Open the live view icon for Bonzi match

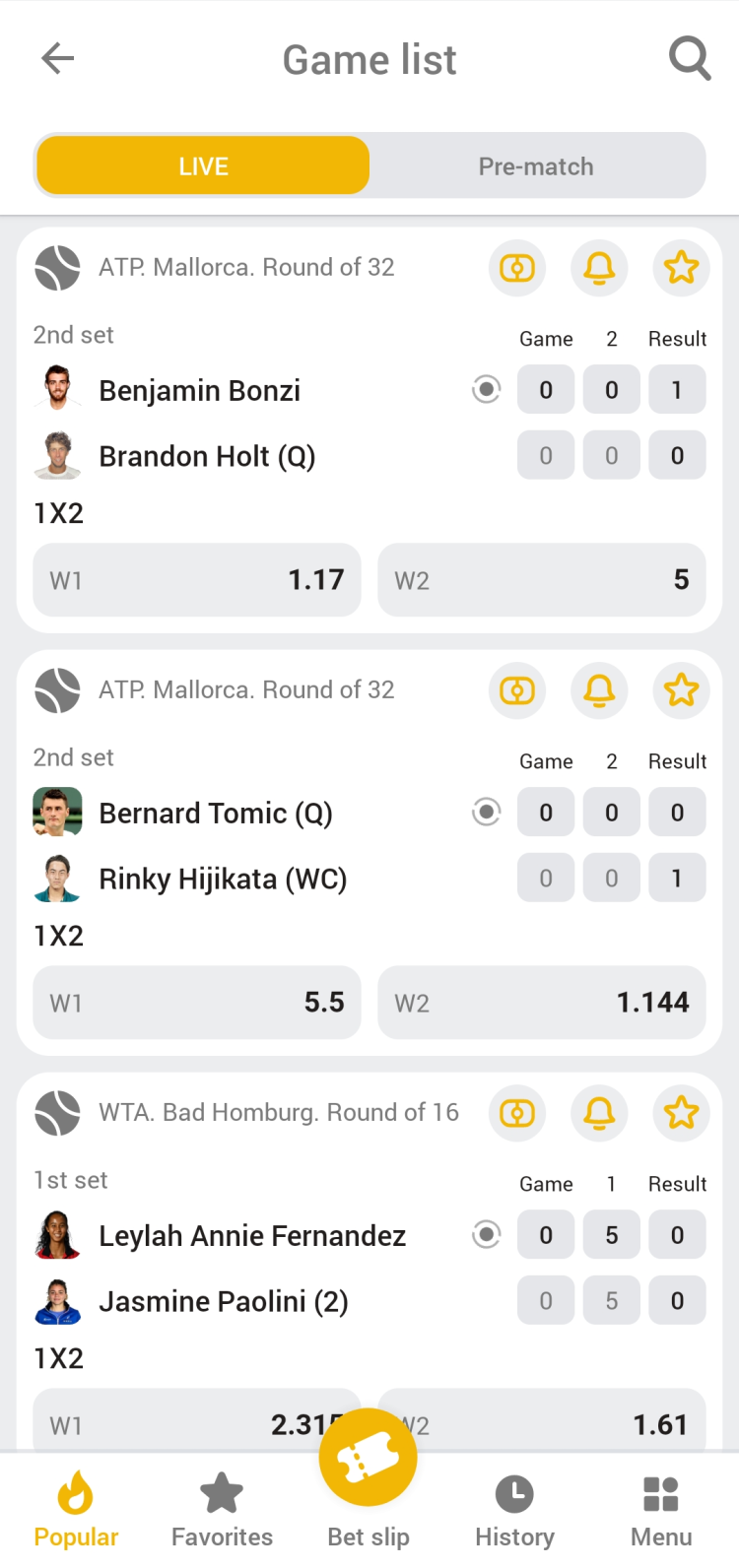[x=517, y=268]
